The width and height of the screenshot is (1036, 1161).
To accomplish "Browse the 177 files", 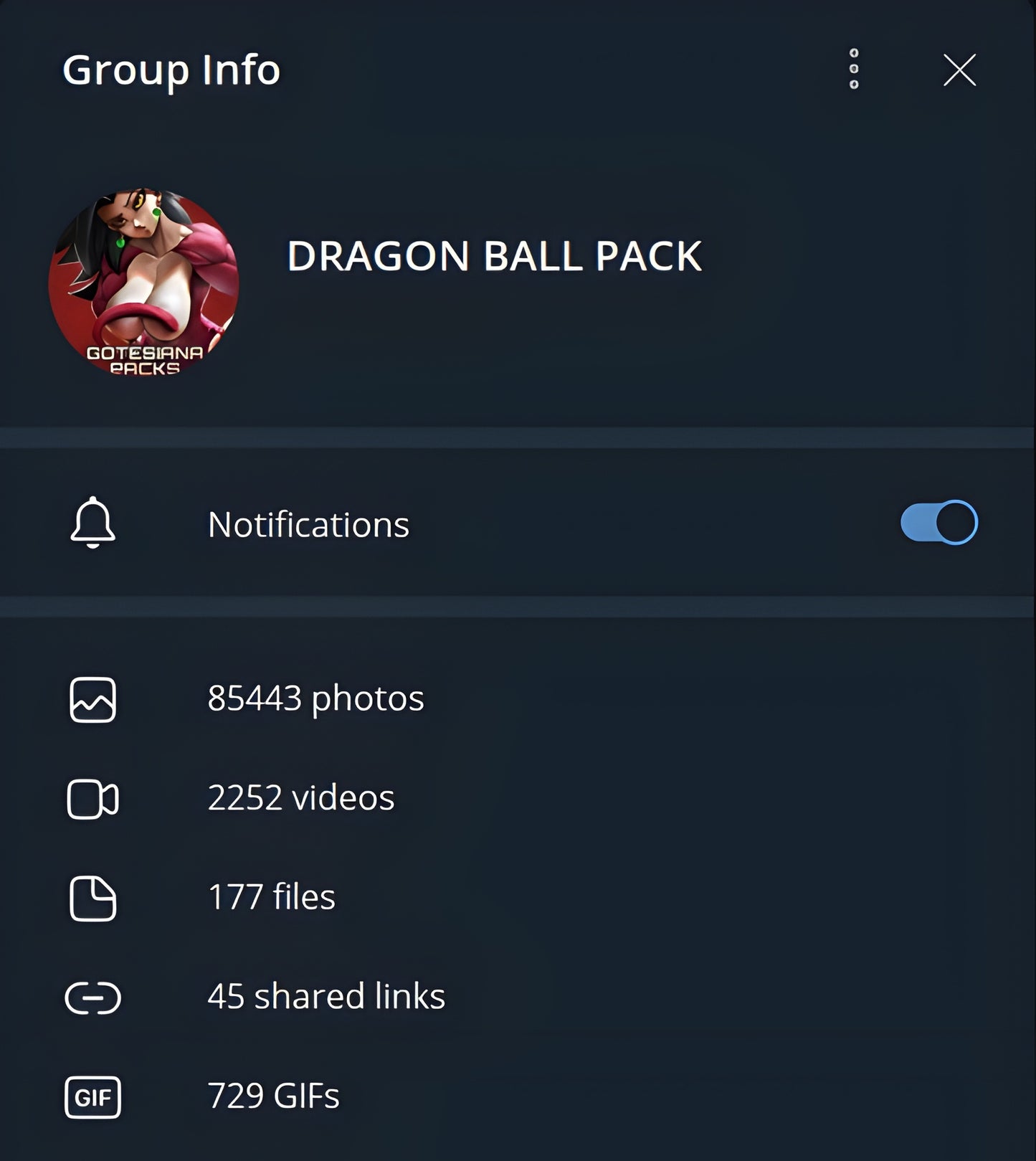I will [x=271, y=897].
